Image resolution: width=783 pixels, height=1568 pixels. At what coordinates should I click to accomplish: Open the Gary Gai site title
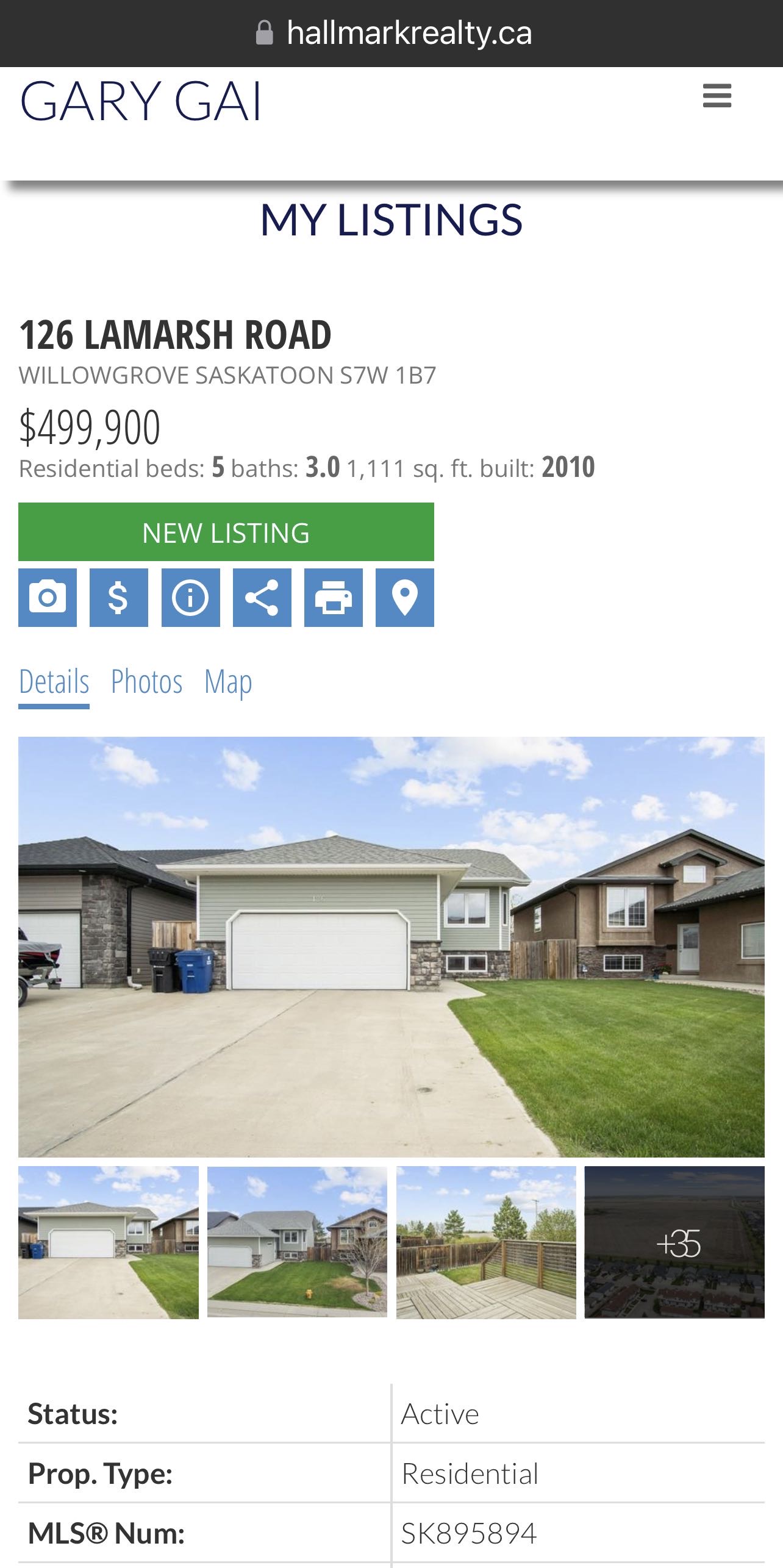[141, 101]
